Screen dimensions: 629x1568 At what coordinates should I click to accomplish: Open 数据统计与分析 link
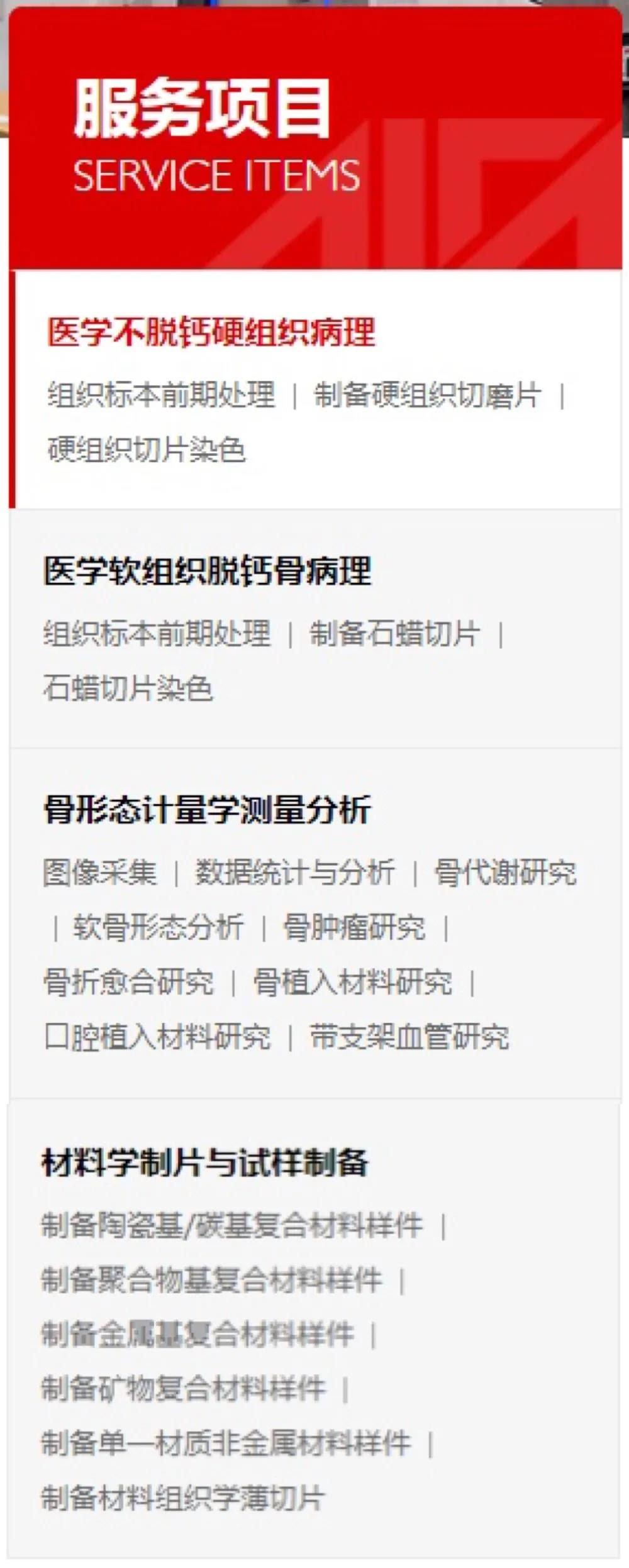coord(294,872)
